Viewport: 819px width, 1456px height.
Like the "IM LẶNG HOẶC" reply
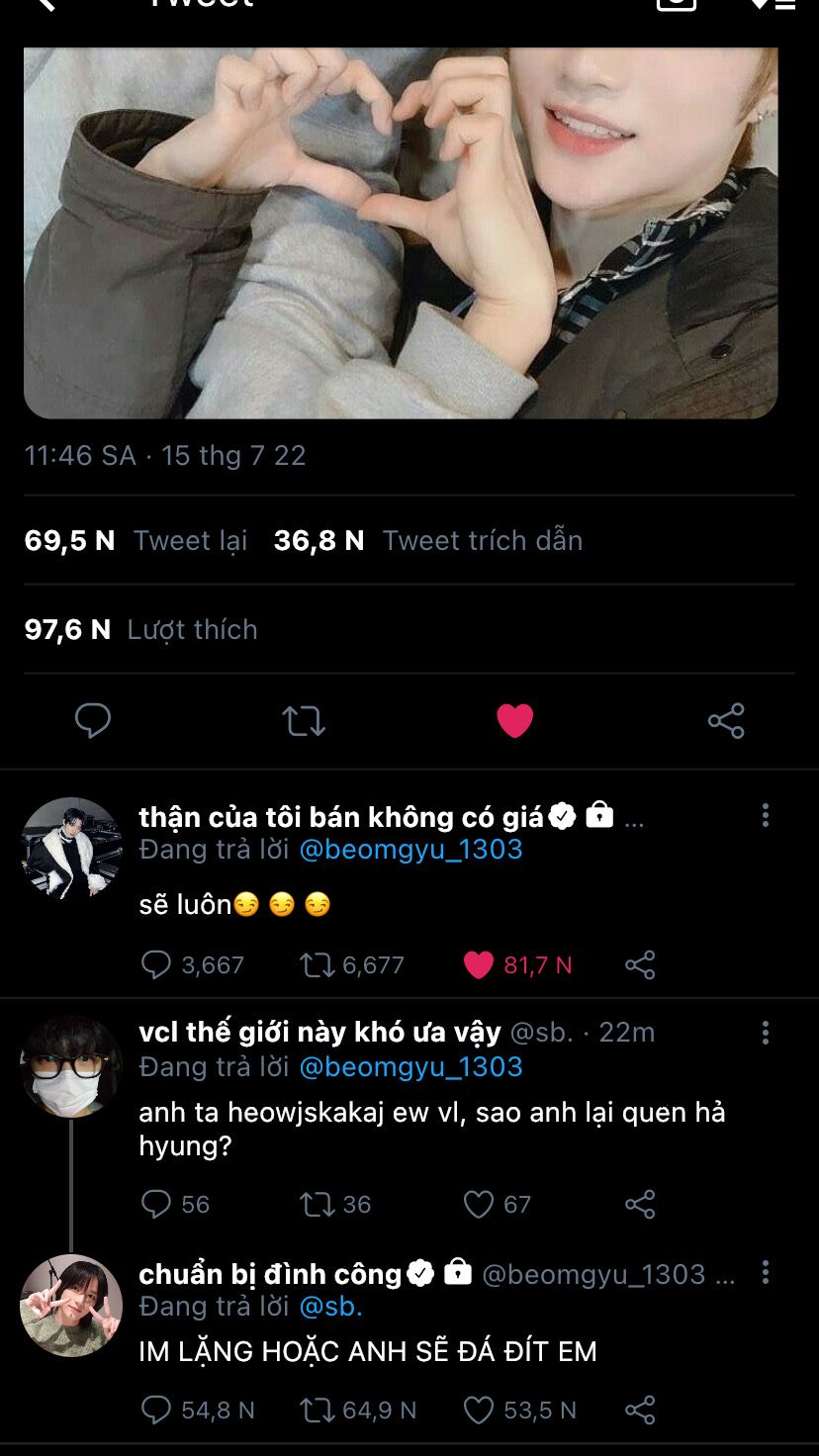479,1410
